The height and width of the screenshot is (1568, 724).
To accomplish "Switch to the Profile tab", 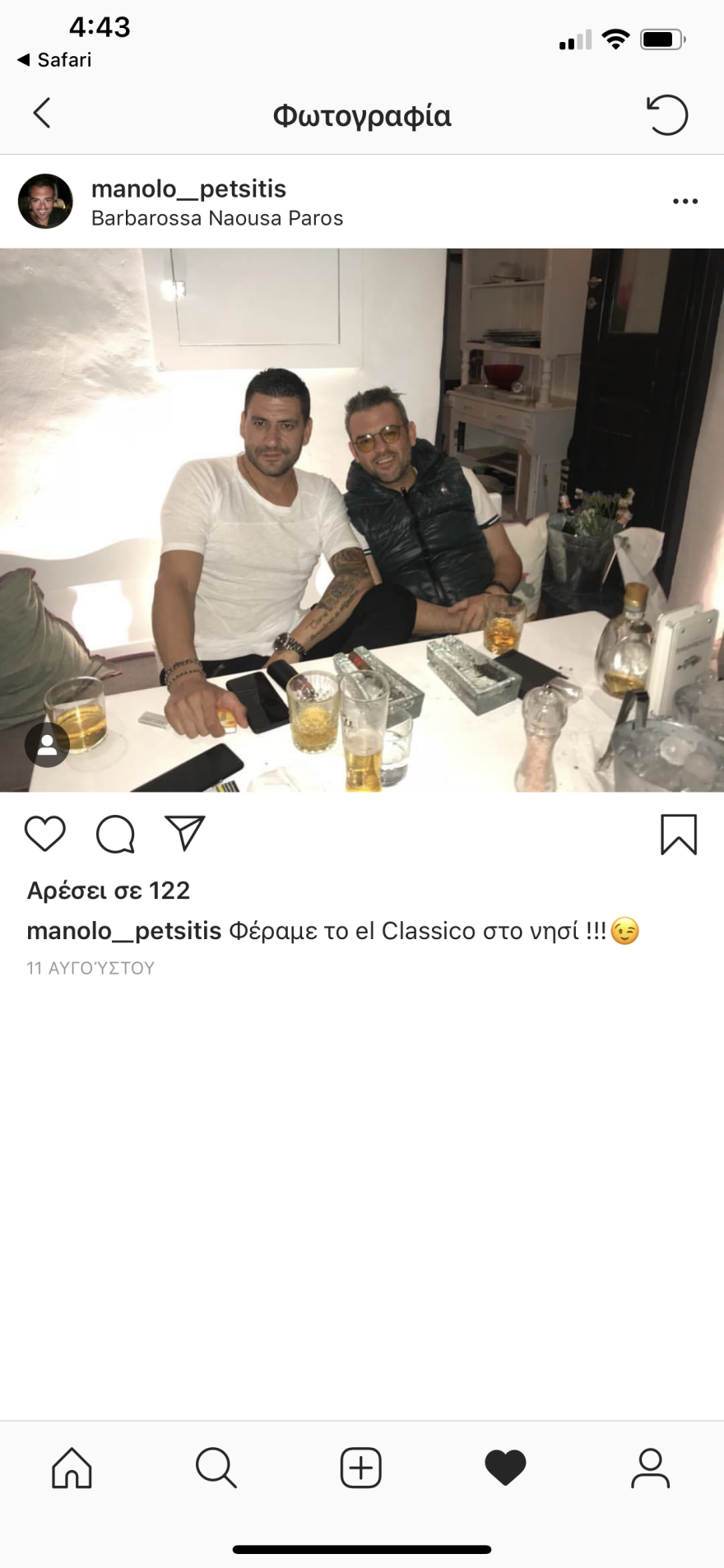I will pos(650,1468).
